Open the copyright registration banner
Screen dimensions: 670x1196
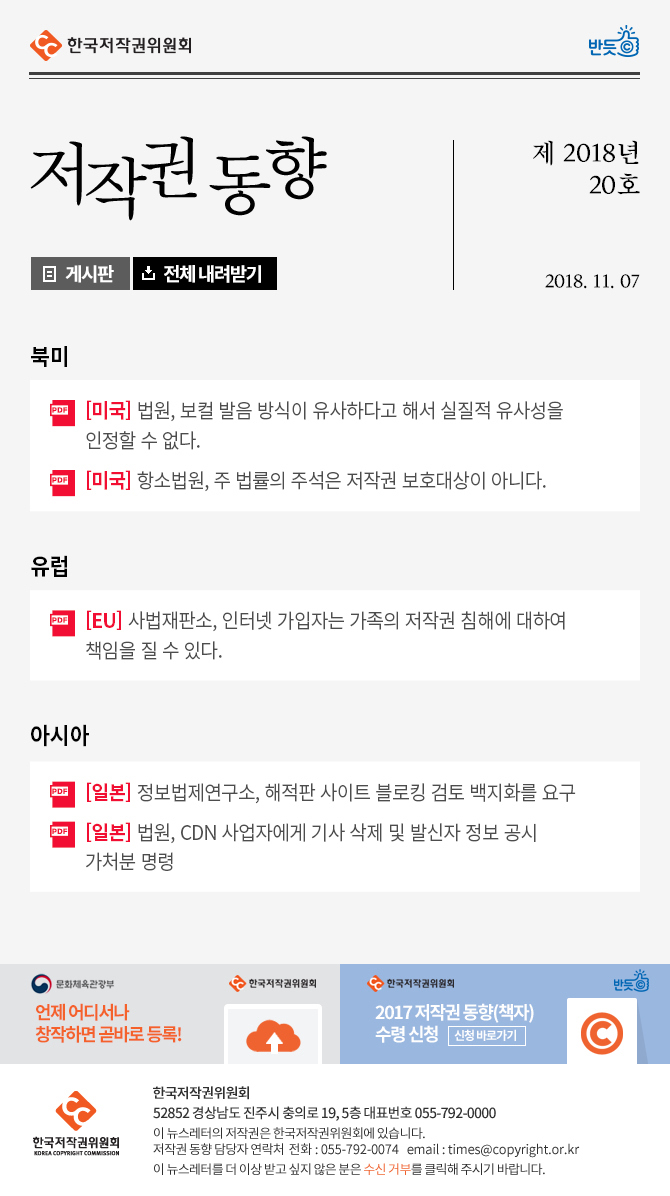pos(170,1013)
